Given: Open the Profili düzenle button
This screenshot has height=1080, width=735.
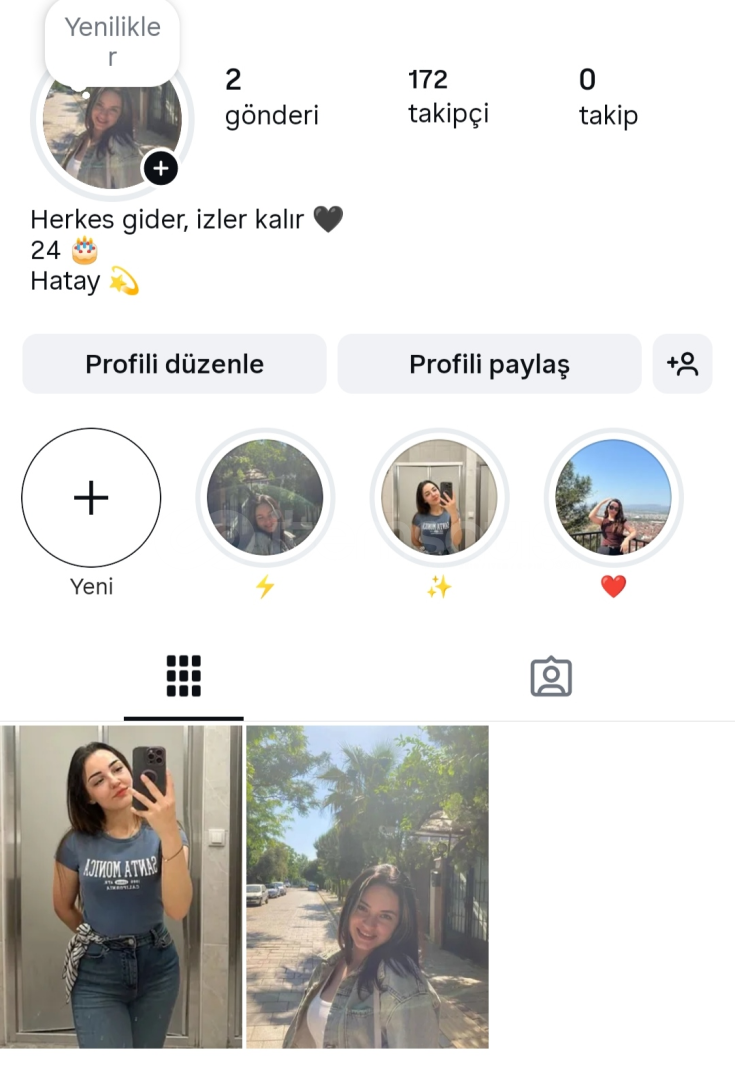Looking at the screenshot, I should pos(174,364).
